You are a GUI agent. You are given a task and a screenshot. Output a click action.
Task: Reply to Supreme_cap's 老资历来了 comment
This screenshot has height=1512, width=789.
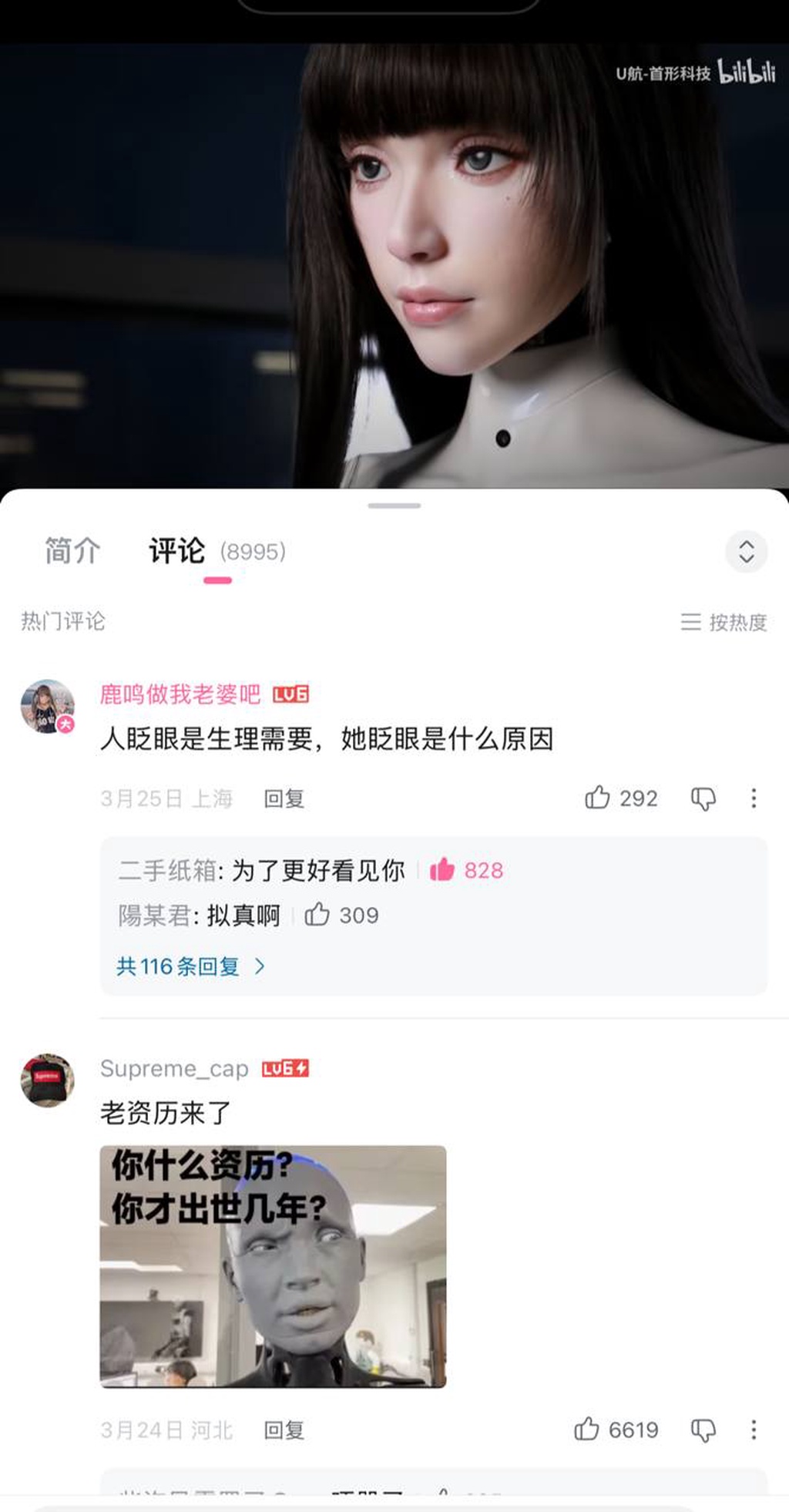(x=284, y=1430)
